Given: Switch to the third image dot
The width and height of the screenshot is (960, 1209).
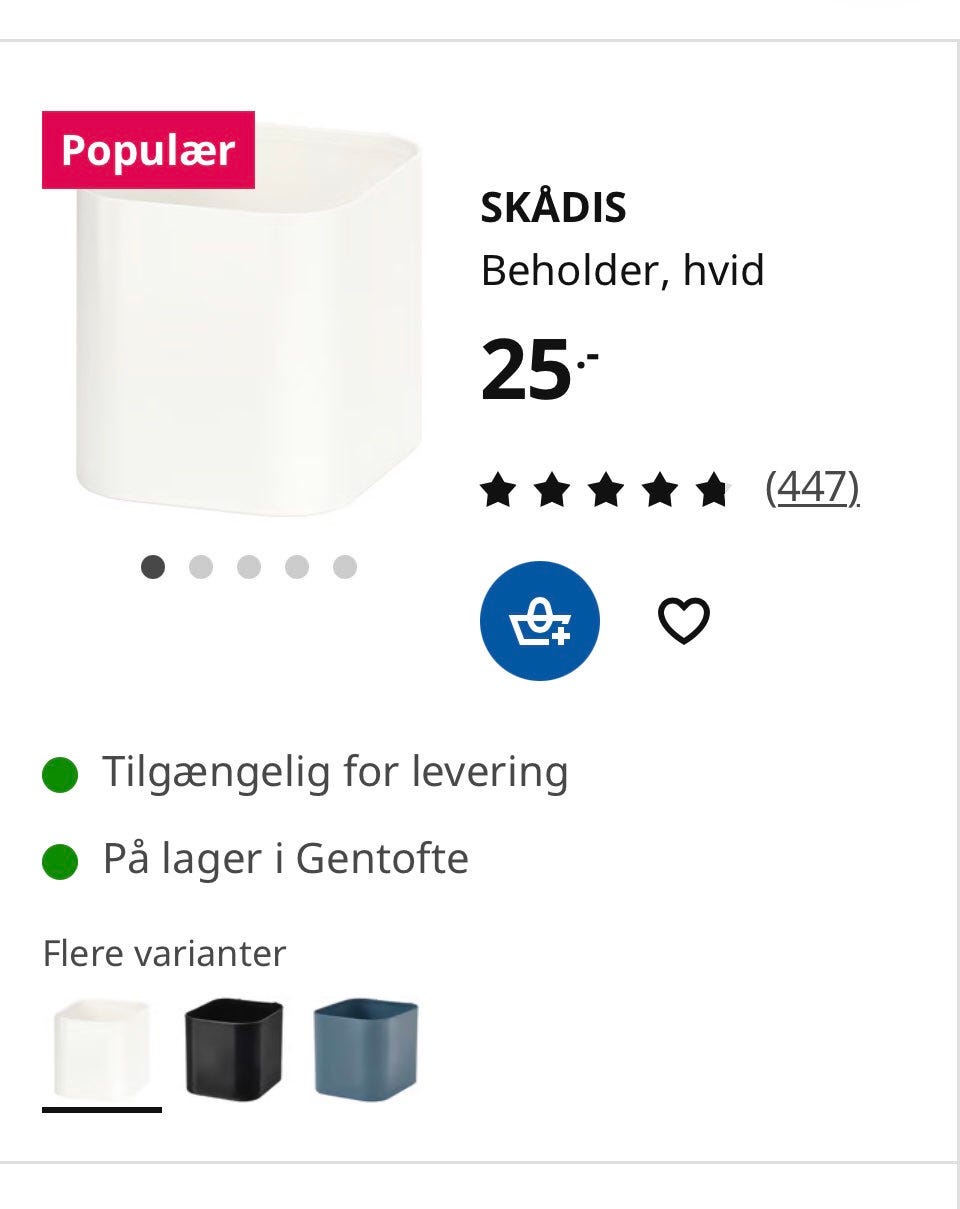Looking at the screenshot, I should [x=250, y=567].
